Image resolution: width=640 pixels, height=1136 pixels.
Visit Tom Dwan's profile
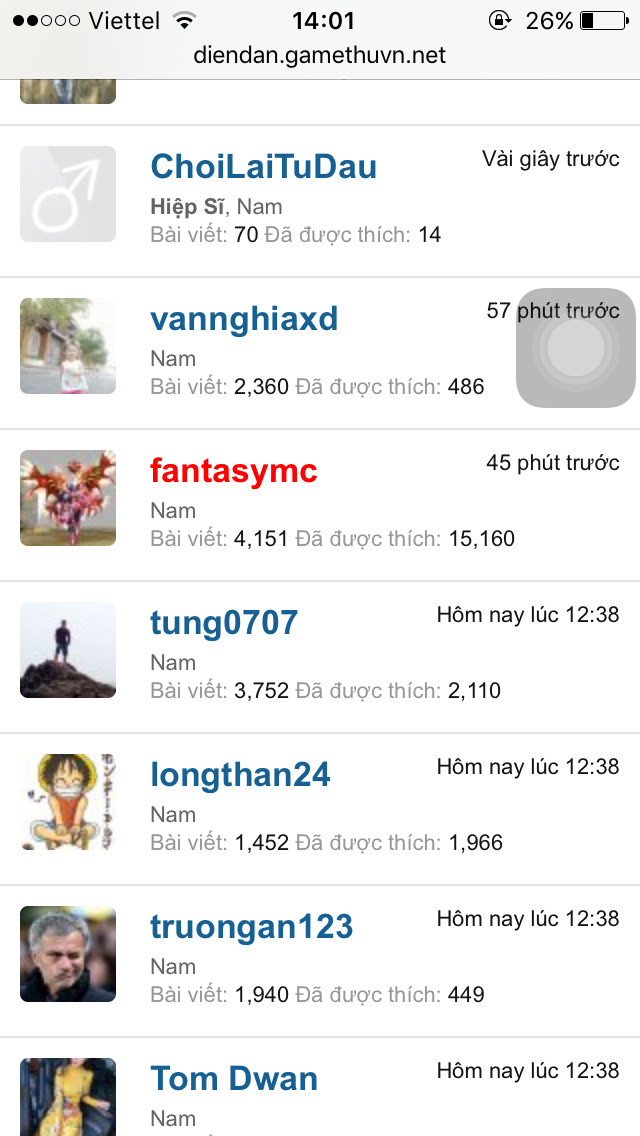(234, 1079)
